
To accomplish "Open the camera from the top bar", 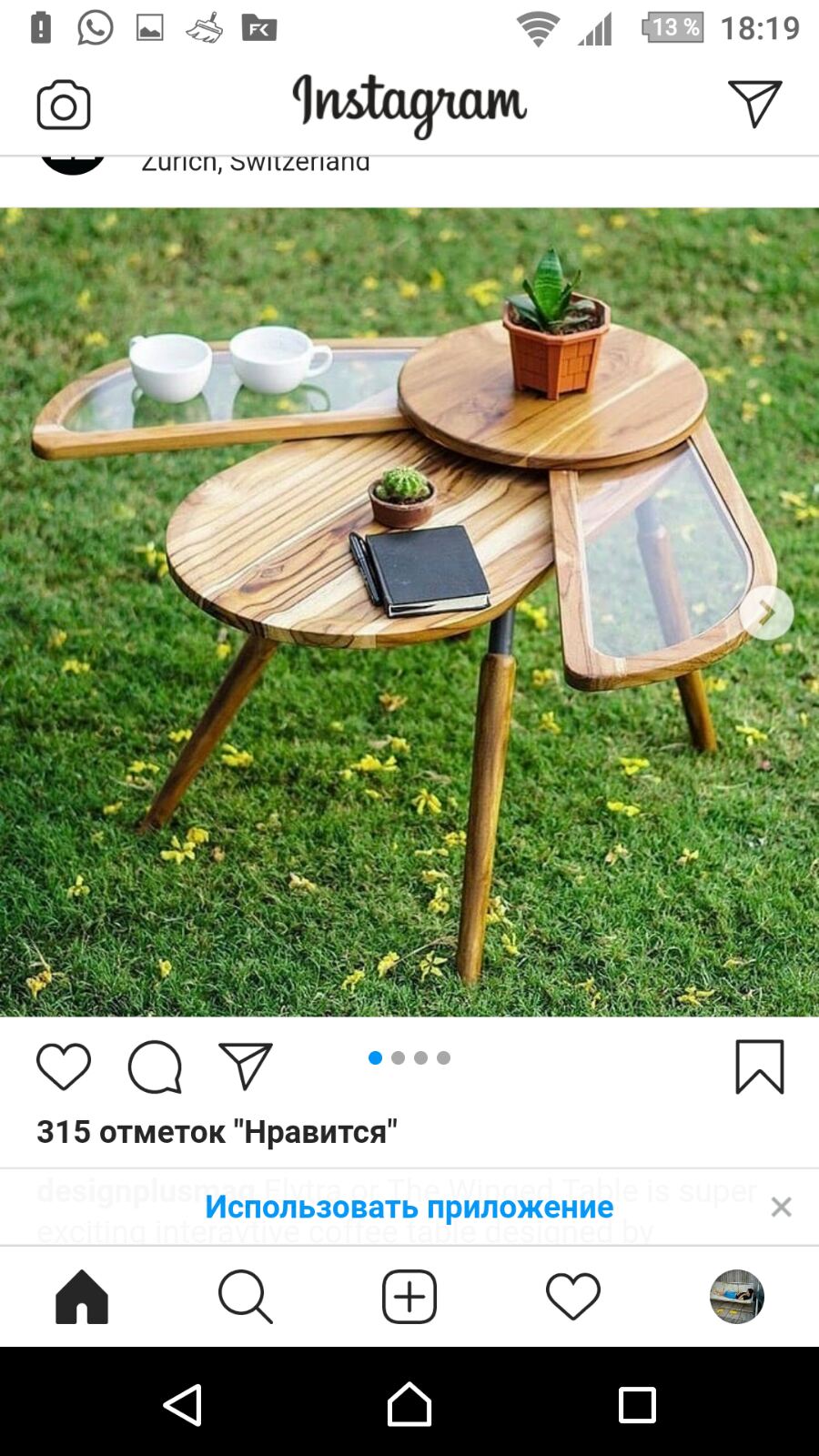I will [64, 106].
